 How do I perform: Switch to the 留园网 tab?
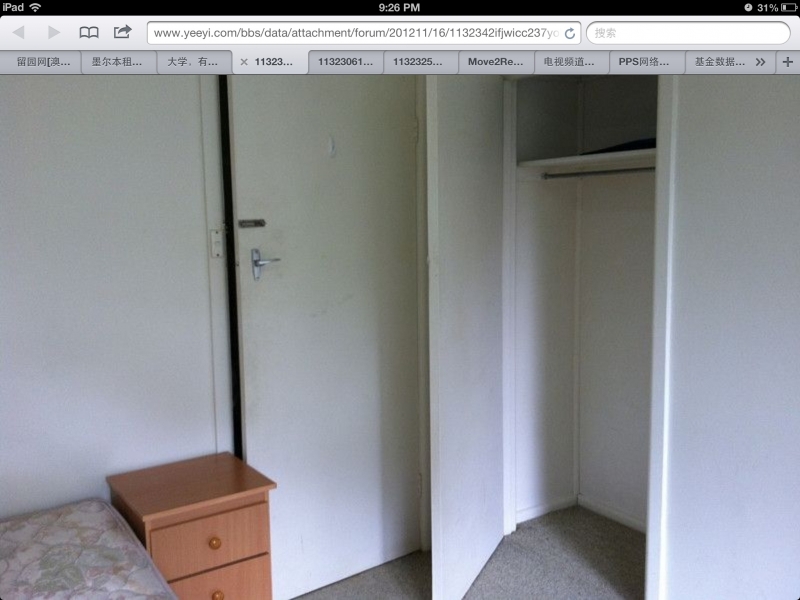(x=43, y=62)
